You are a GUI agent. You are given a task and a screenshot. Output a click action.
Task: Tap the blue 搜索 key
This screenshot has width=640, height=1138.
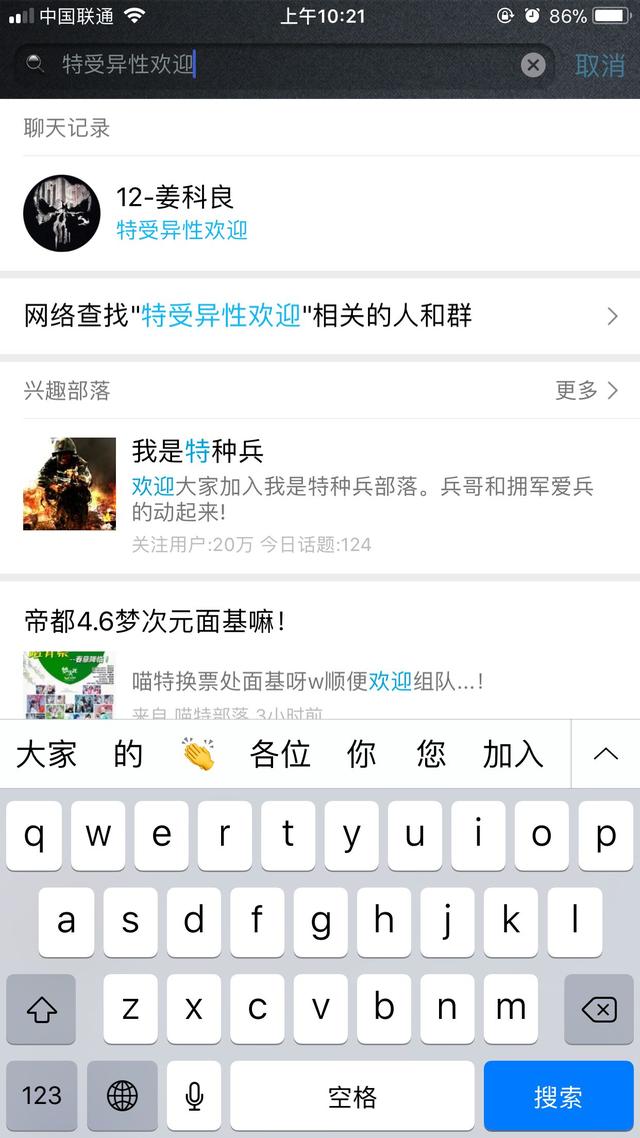pos(558,1096)
